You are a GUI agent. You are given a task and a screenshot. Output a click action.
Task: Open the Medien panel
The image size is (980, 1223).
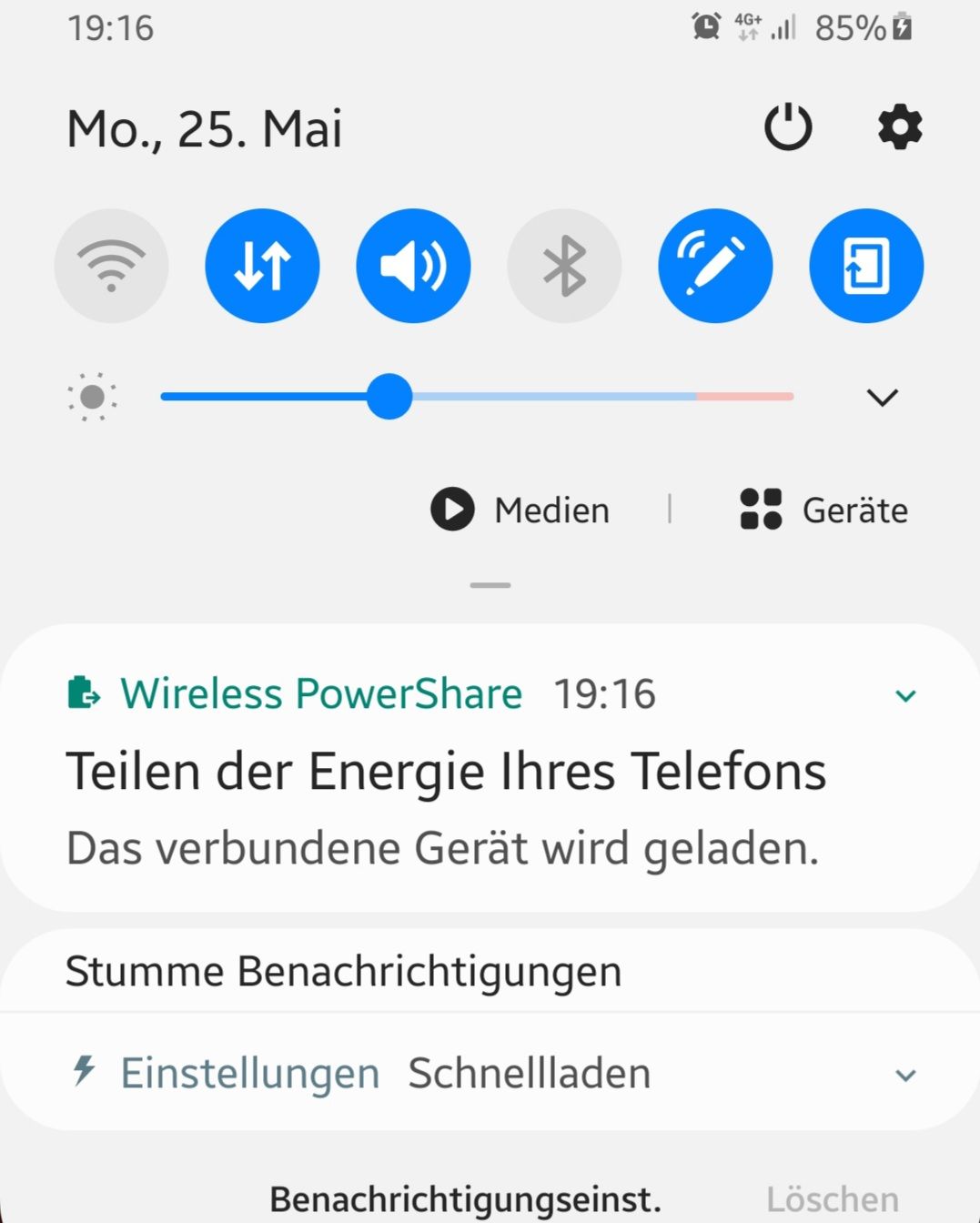tap(520, 510)
